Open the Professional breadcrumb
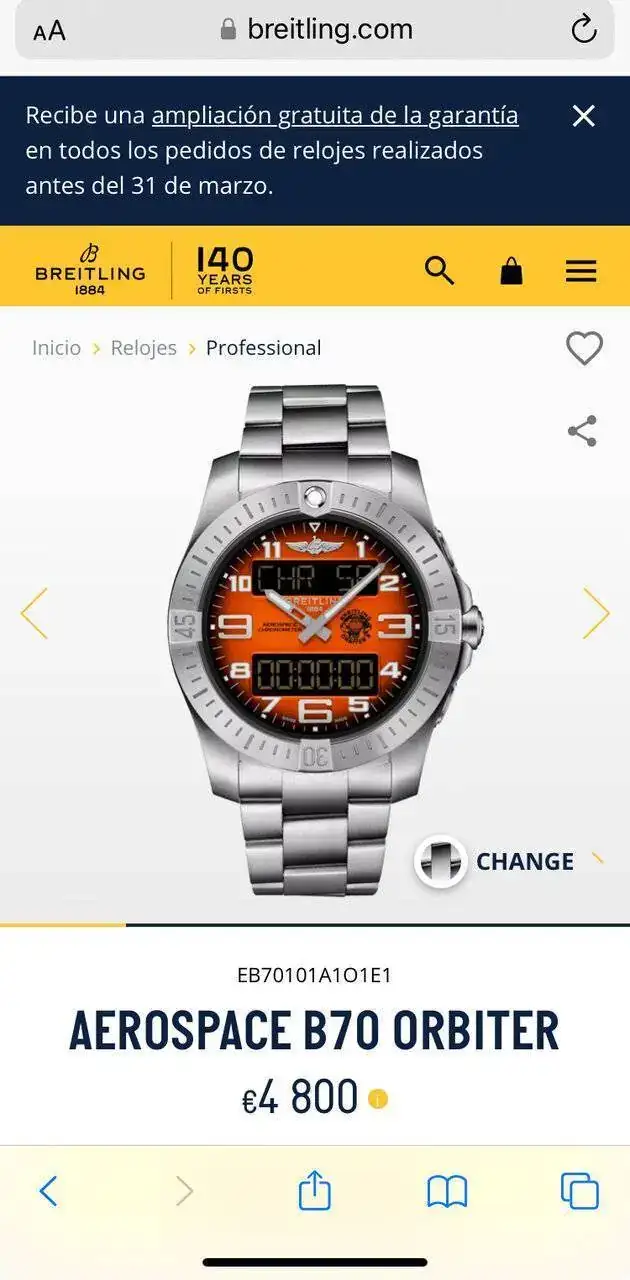This screenshot has height=1280, width=630. coord(263,348)
